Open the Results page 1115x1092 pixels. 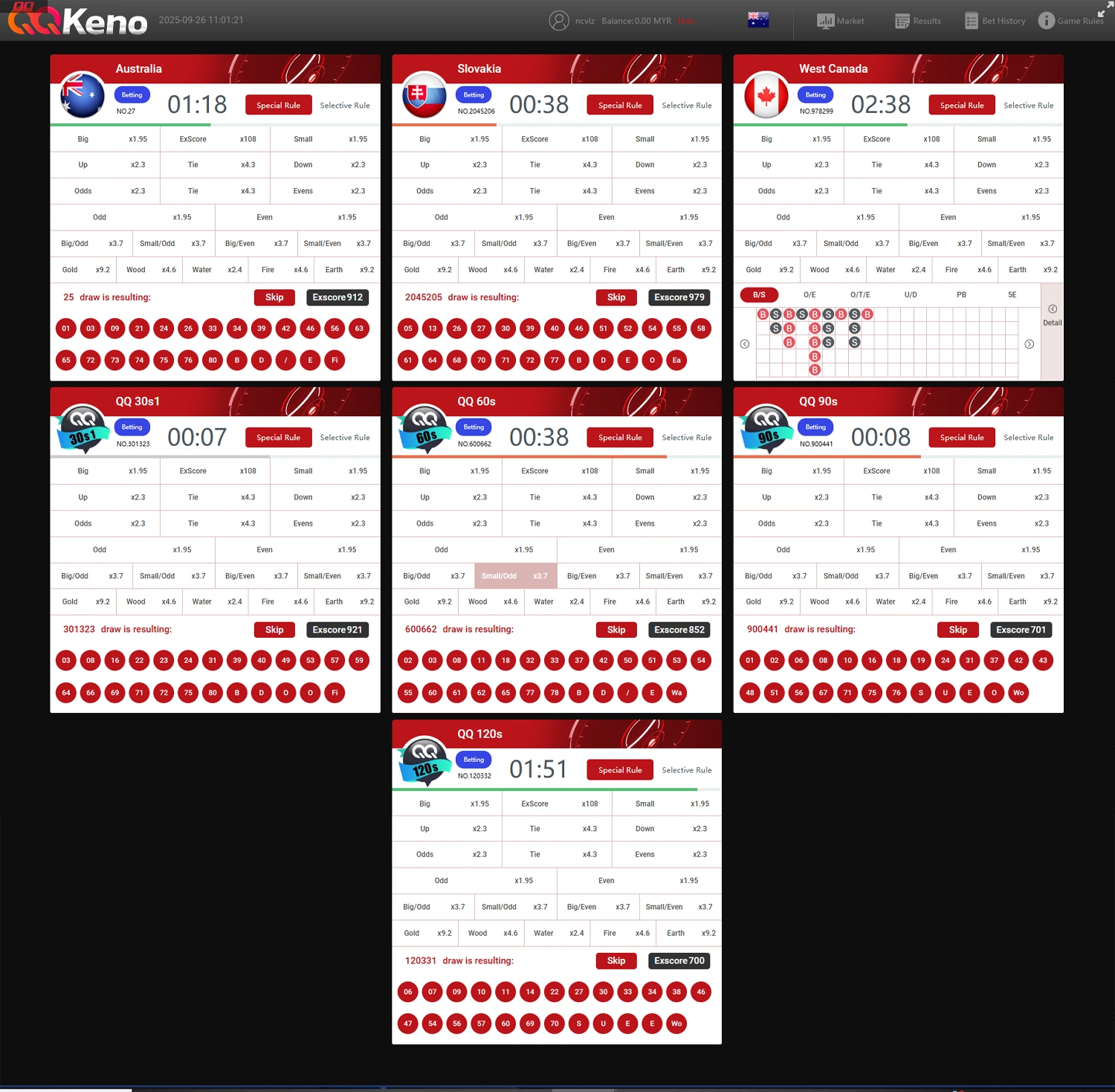click(918, 21)
